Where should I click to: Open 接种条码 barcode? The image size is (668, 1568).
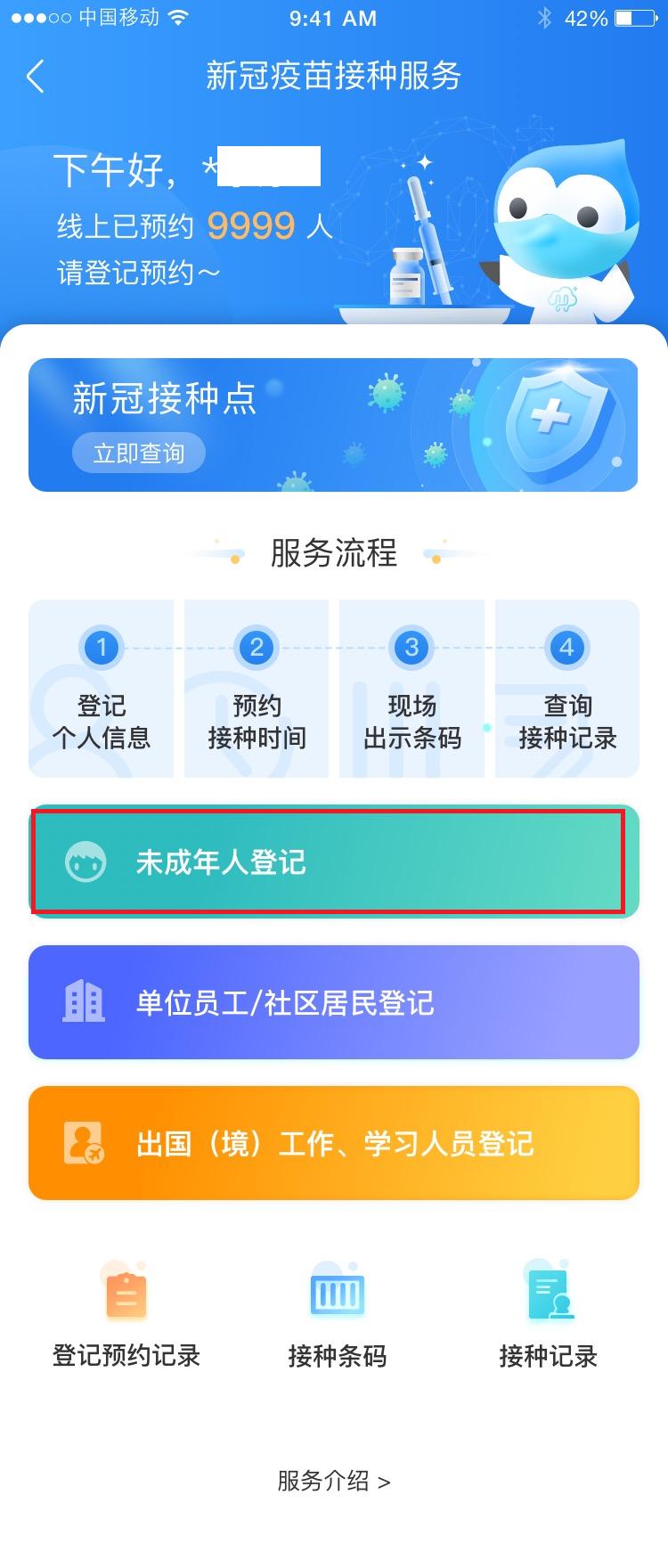coord(337,1316)
